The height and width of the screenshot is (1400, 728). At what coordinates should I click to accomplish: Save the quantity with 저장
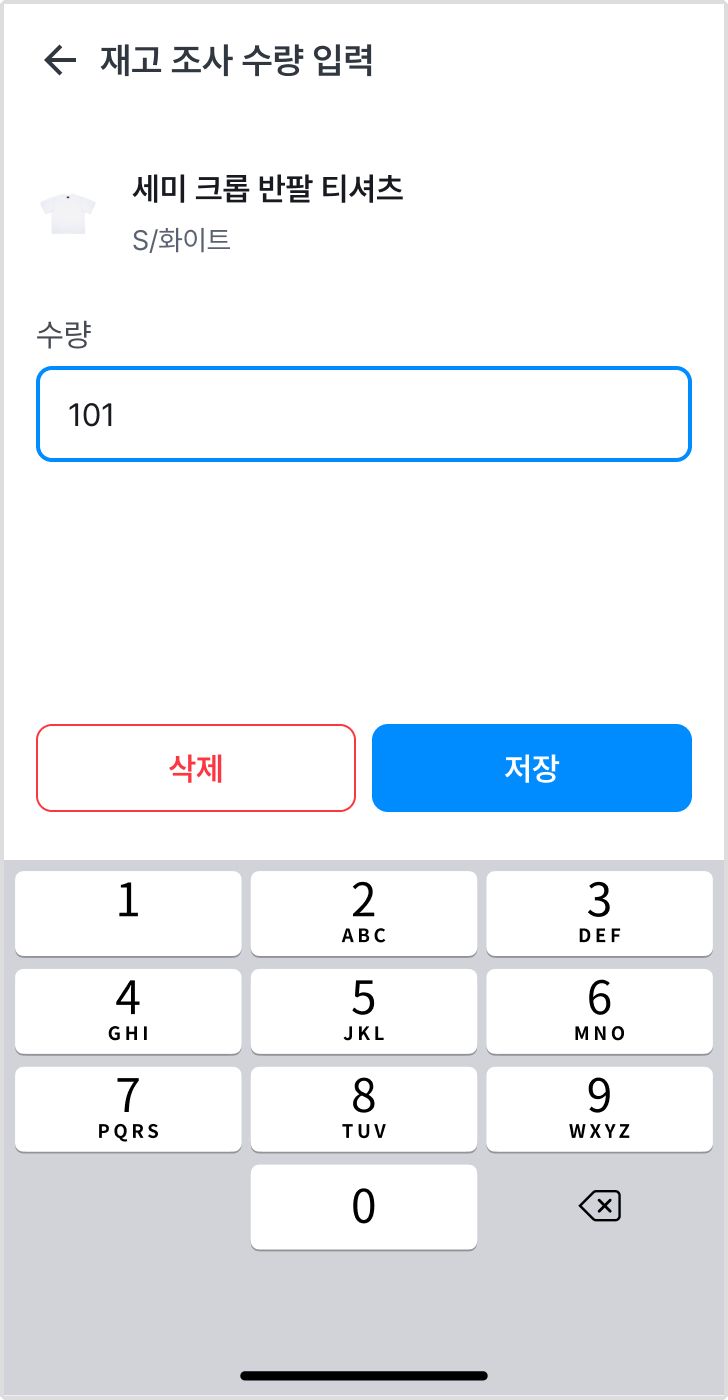tap(532, 768)
